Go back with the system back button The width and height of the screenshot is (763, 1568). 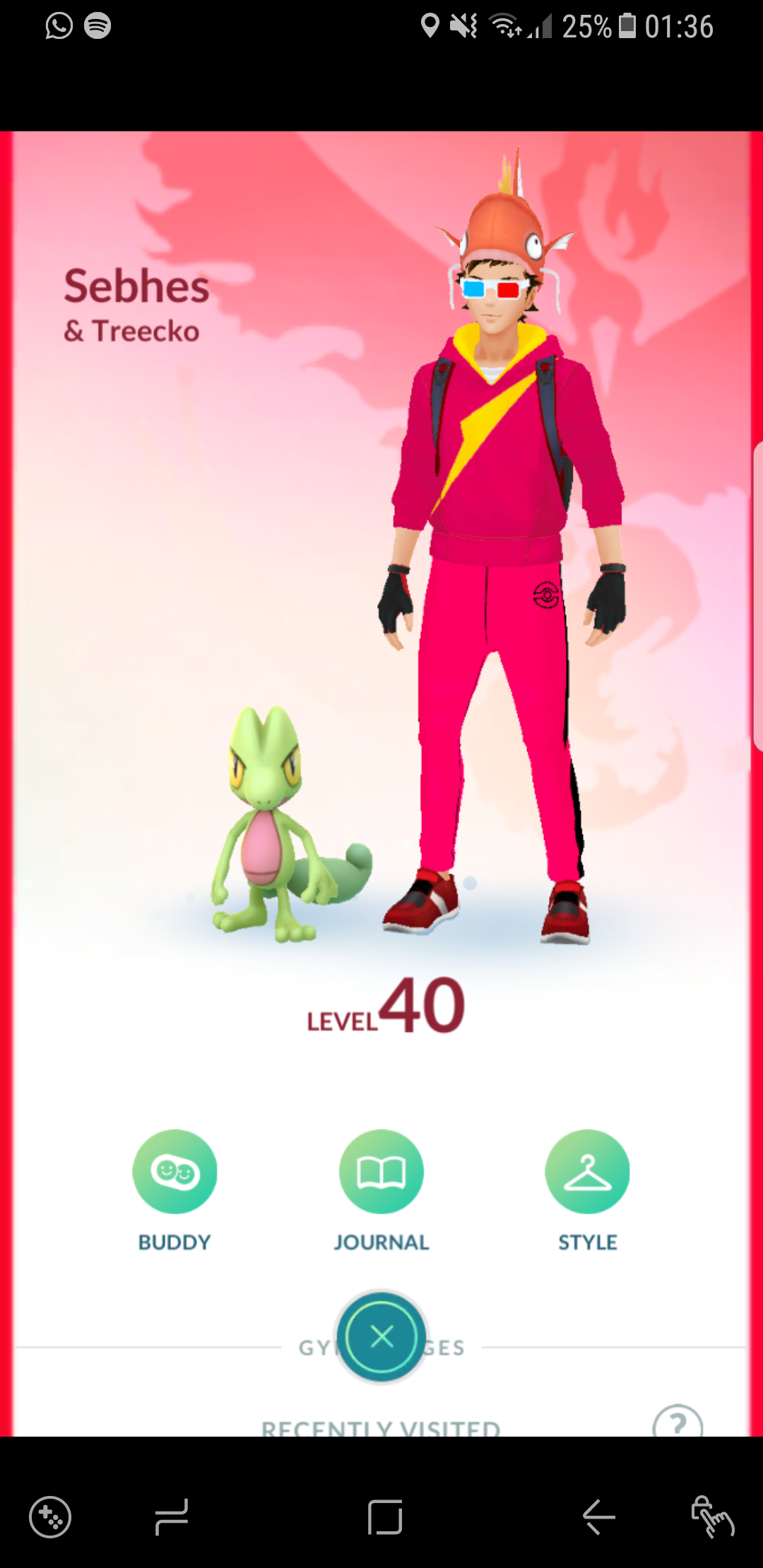(598, 1516)
